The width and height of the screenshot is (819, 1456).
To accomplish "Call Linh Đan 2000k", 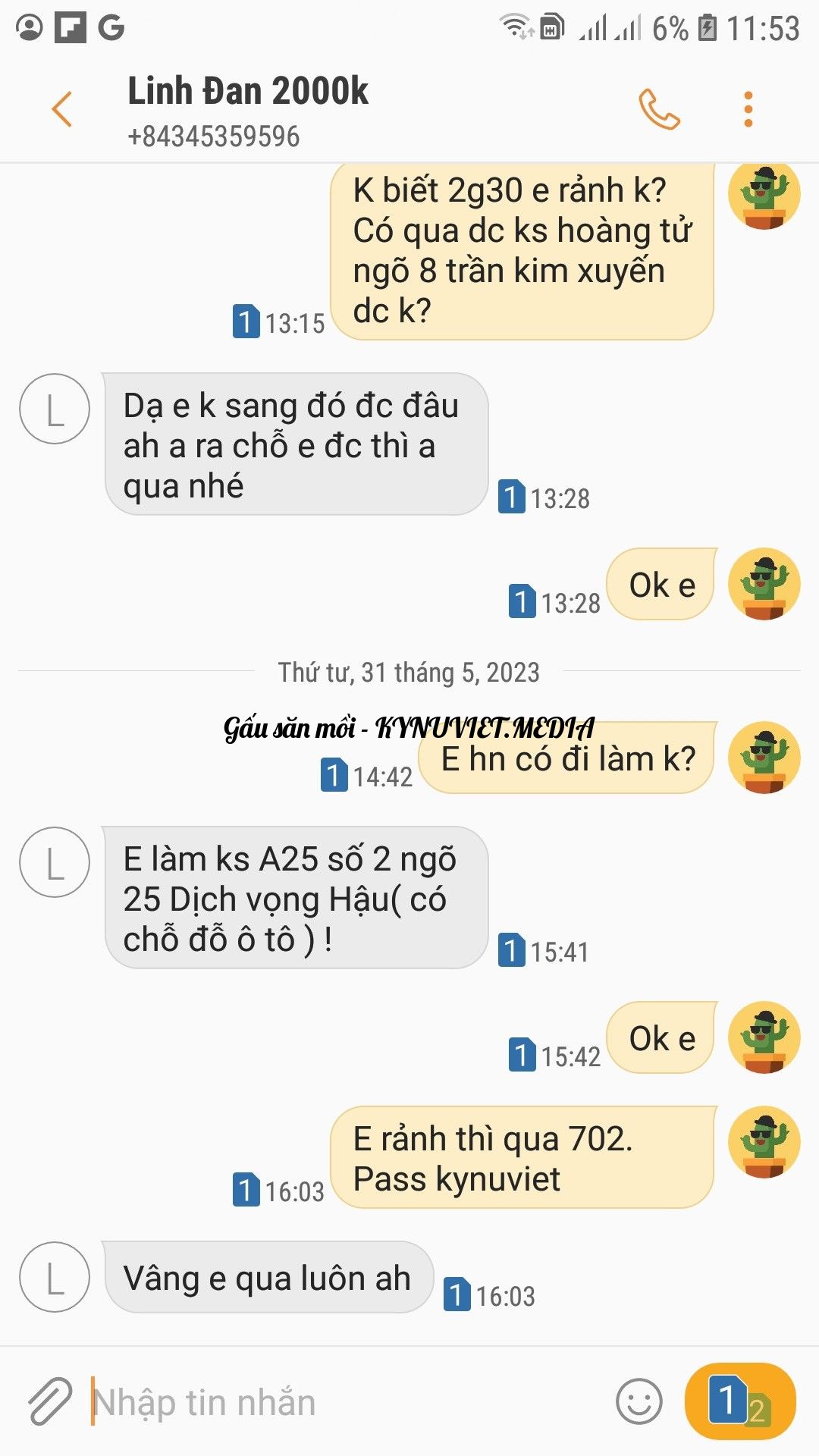I will (659, 109).
